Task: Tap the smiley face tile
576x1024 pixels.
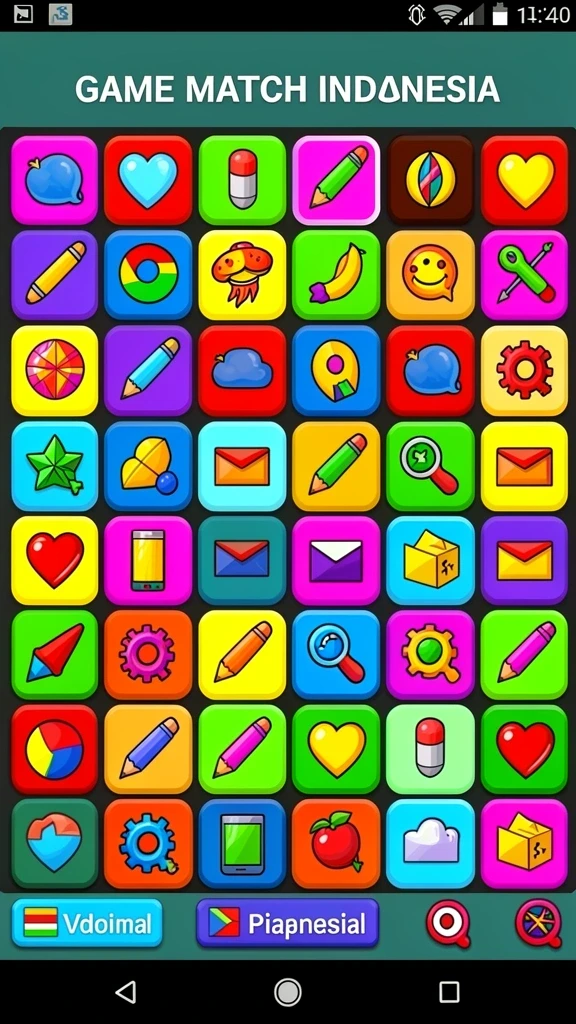Action: [x=430, y=275]
